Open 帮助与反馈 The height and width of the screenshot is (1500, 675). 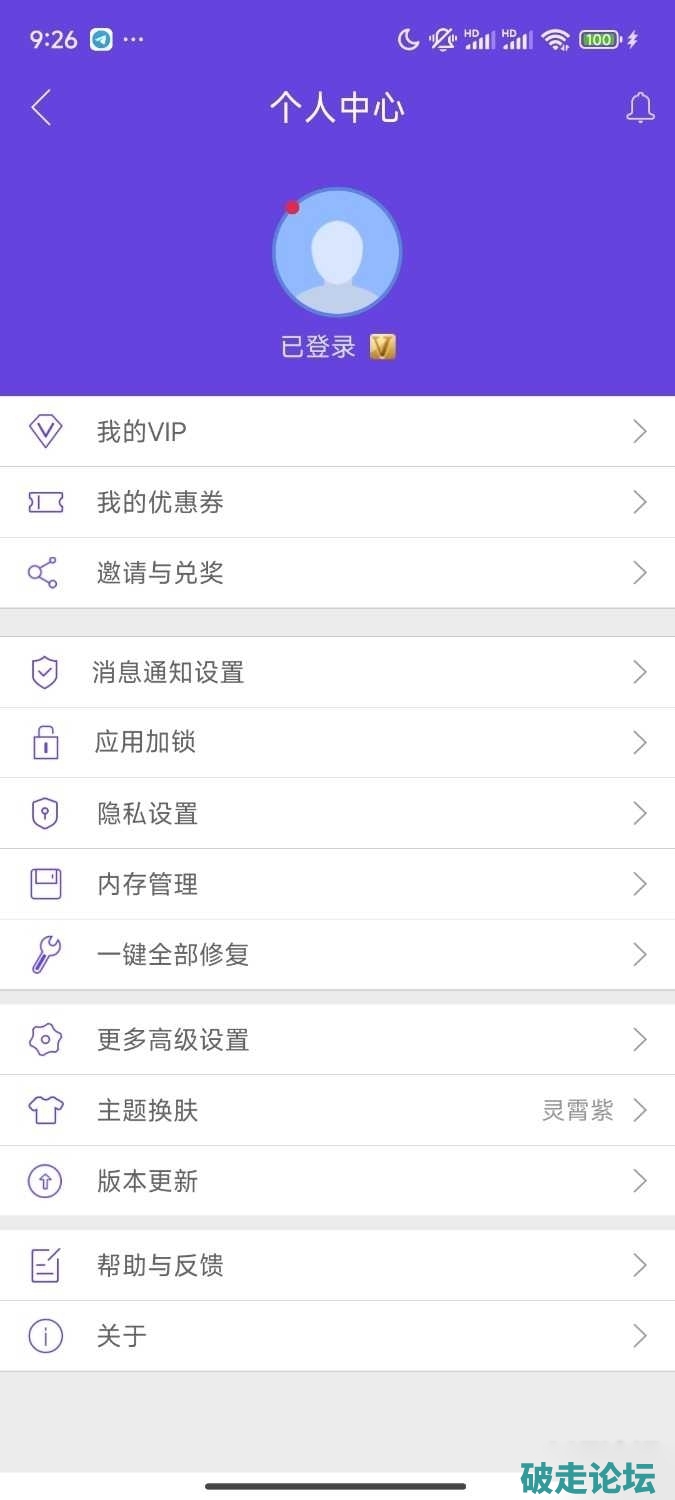[337, 1266]
